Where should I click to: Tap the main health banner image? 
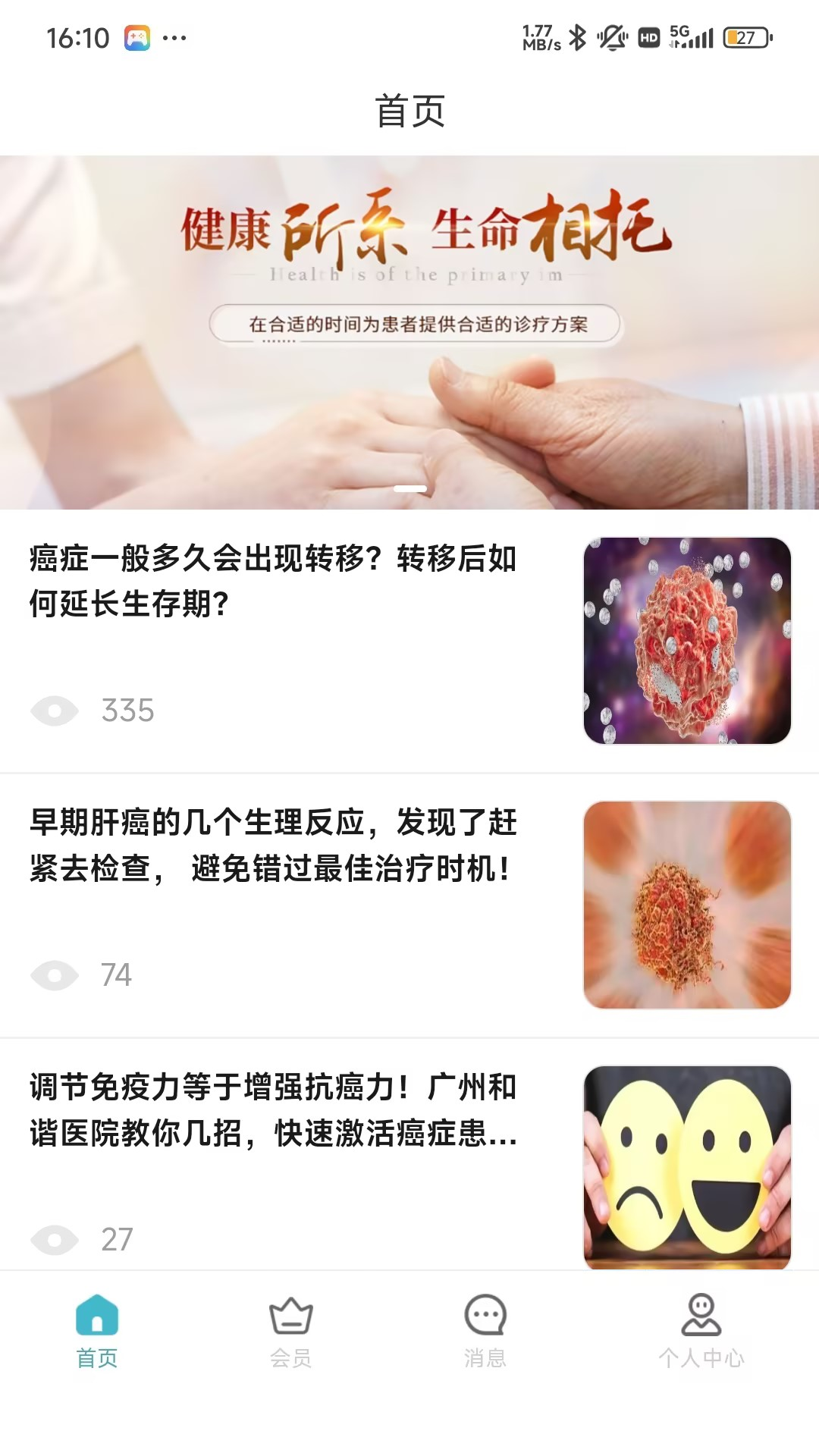tap(409, 326)
